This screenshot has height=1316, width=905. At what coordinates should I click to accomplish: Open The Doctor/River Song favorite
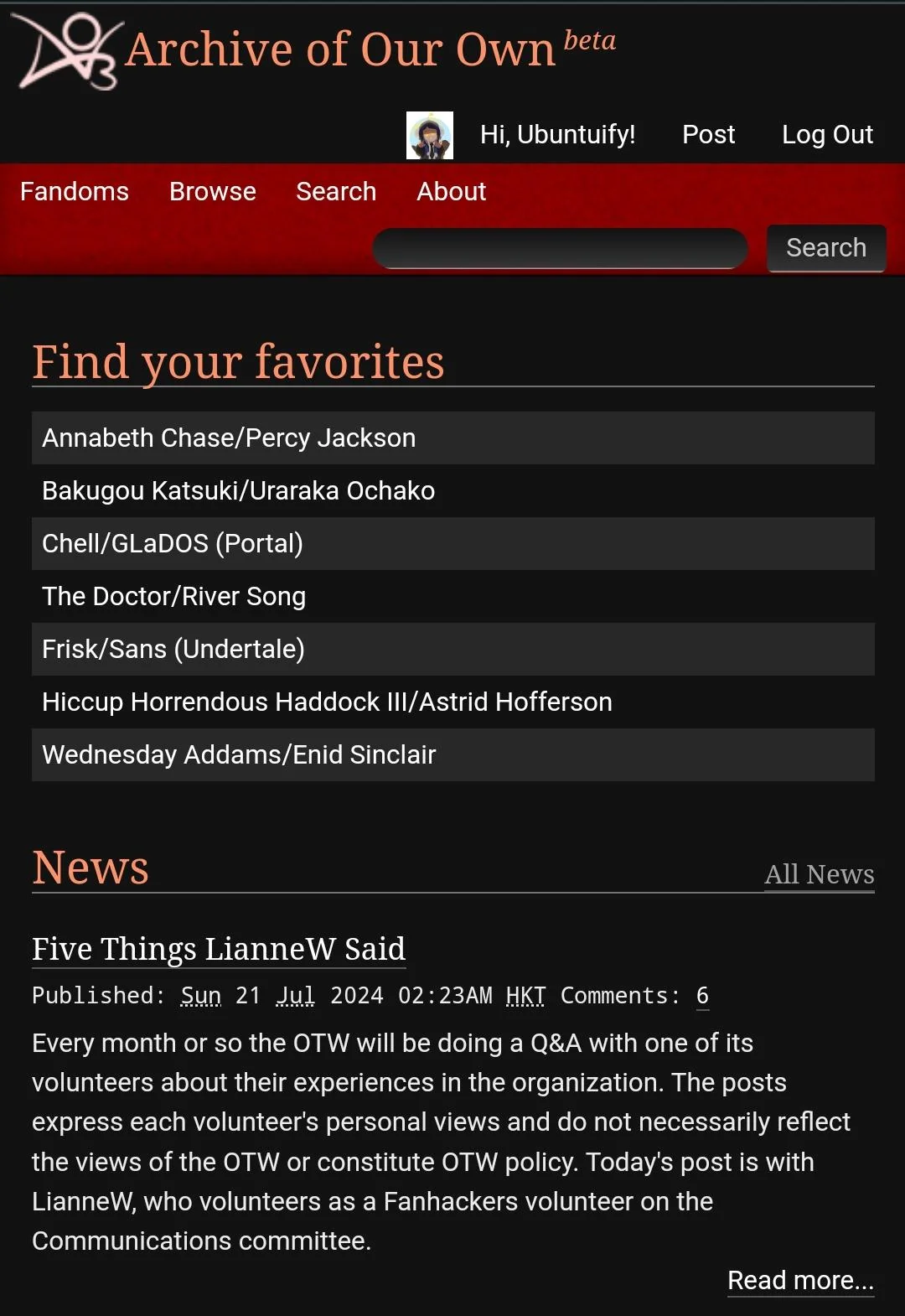pos(174,596)
